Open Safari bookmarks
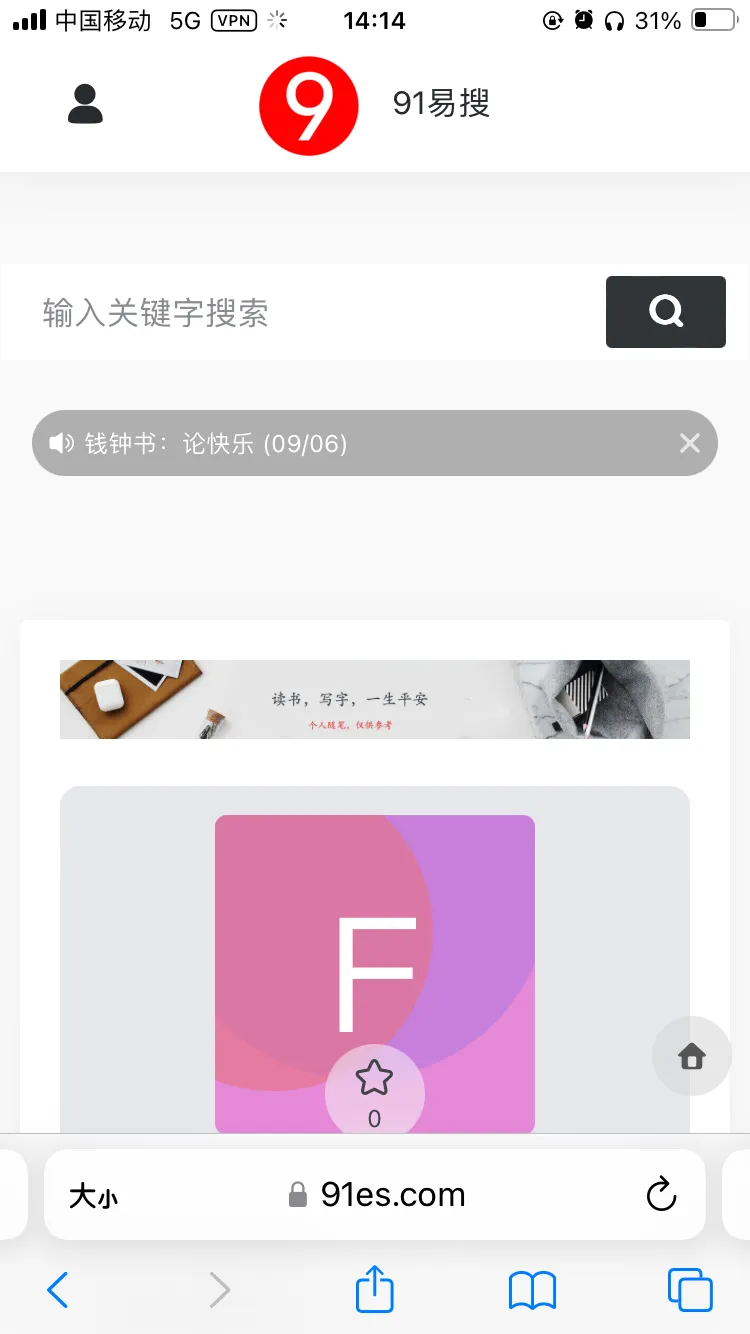Image resolution: width=750 pixels, height=1334 pixels. 532,1290
